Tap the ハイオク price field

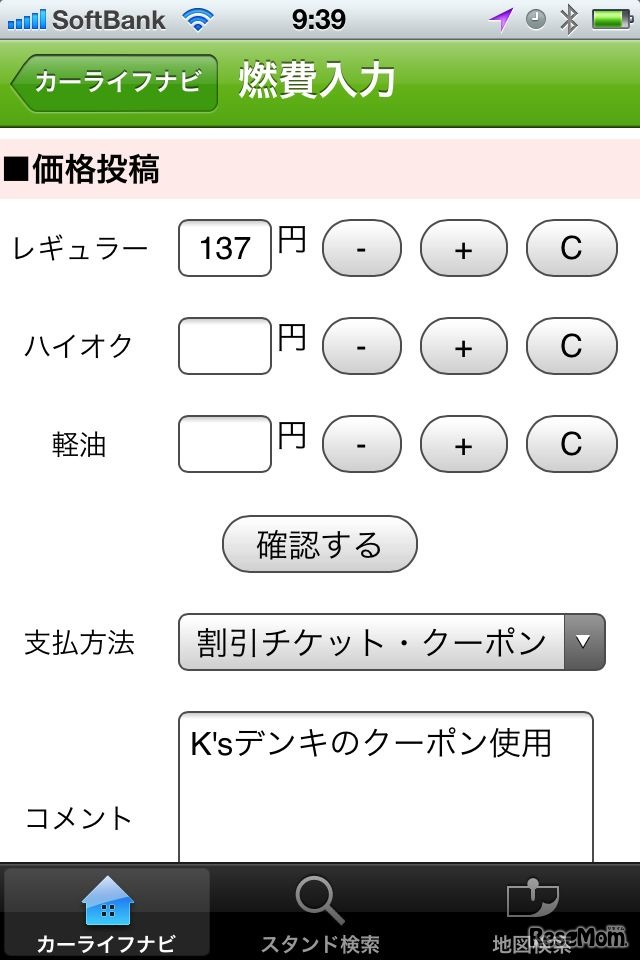click(x=225, y=346)
